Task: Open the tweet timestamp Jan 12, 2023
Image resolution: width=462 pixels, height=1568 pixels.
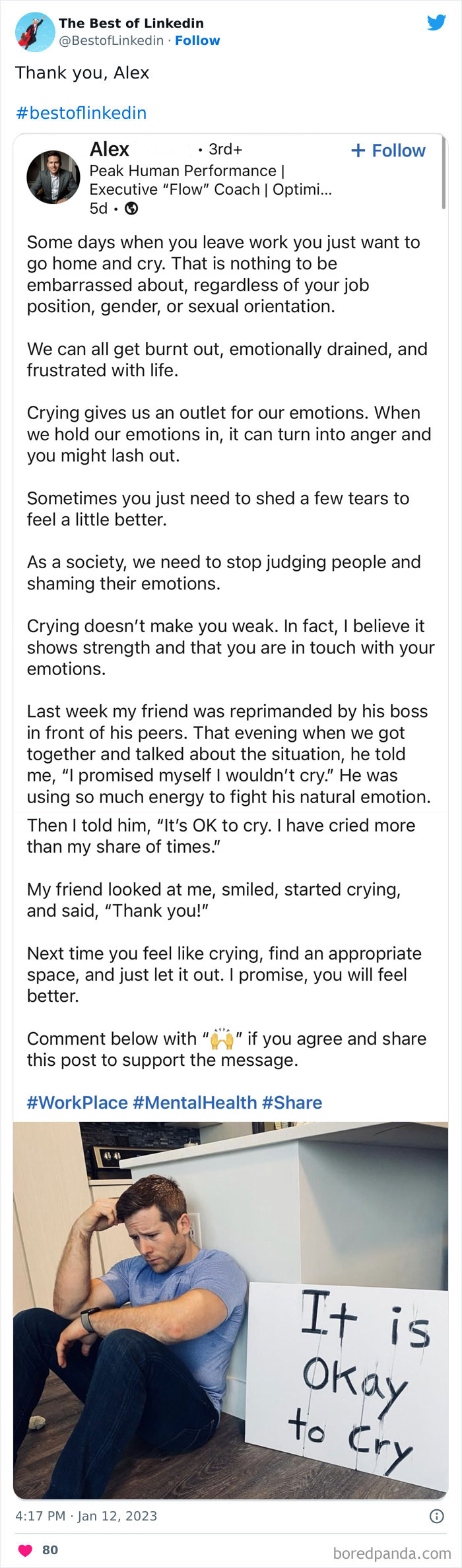Action: pyautogui.click(x=86, y=1516)
